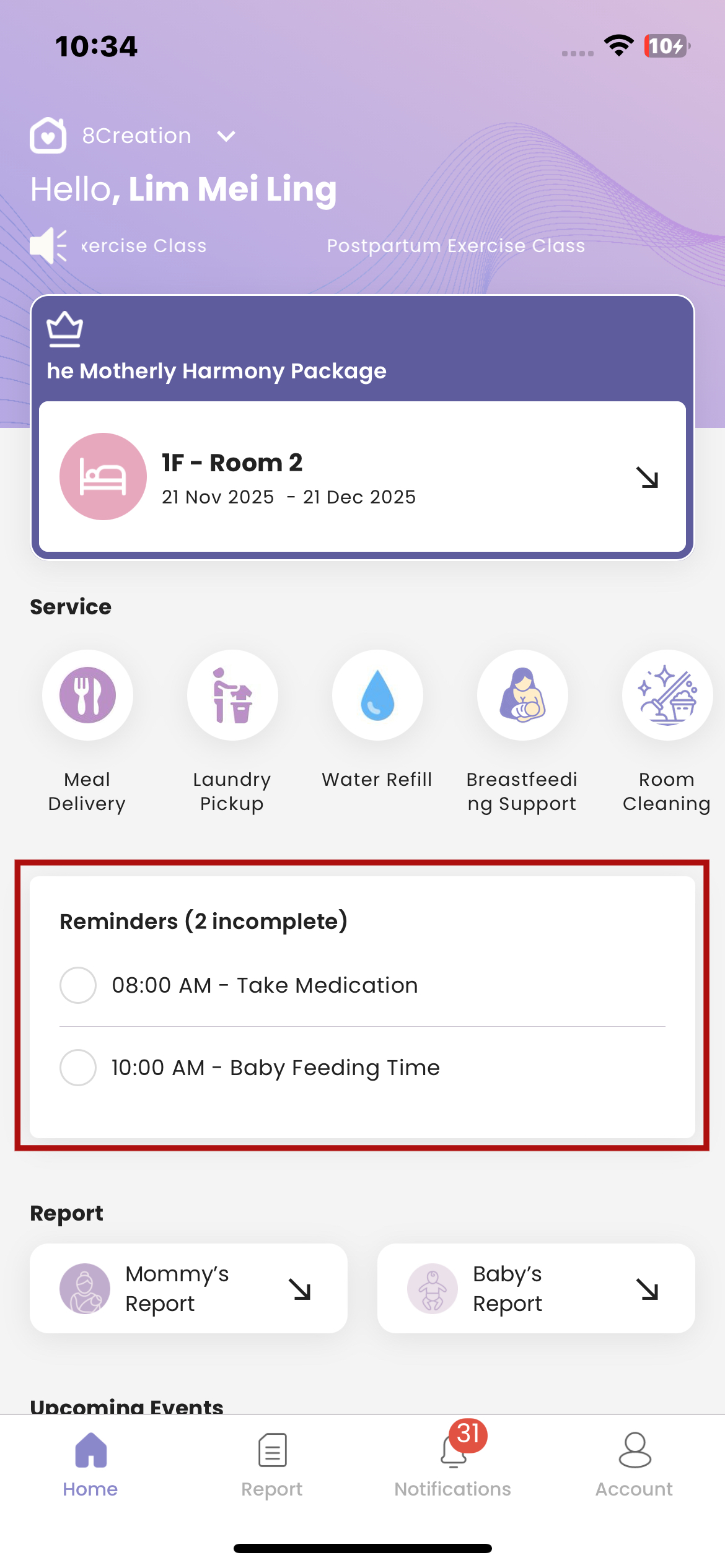725x1568 pixels.
Task: Select the Room Cleaning service icon
Action: pyautogui.click(x=667, y=695)
